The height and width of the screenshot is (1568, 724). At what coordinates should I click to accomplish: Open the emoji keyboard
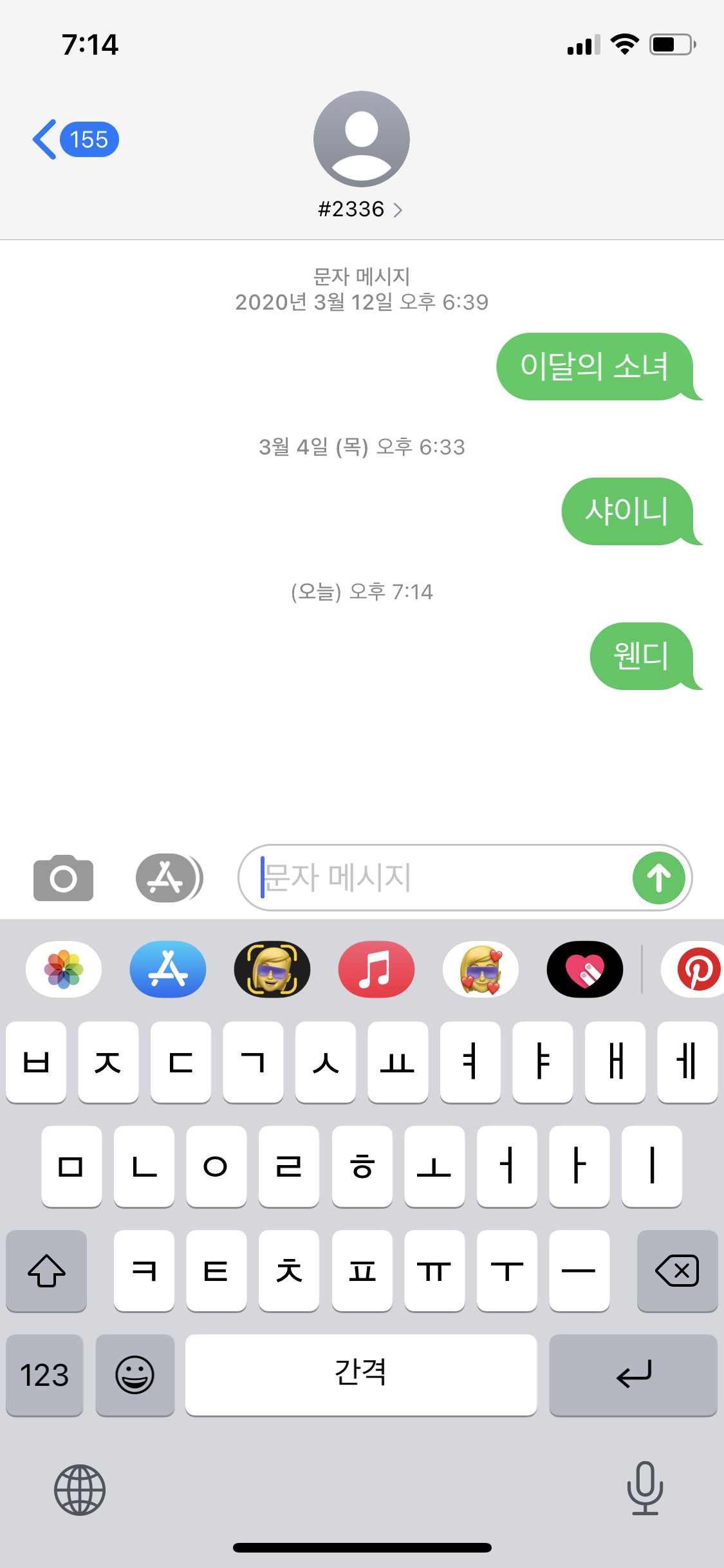click(135, 1376)
